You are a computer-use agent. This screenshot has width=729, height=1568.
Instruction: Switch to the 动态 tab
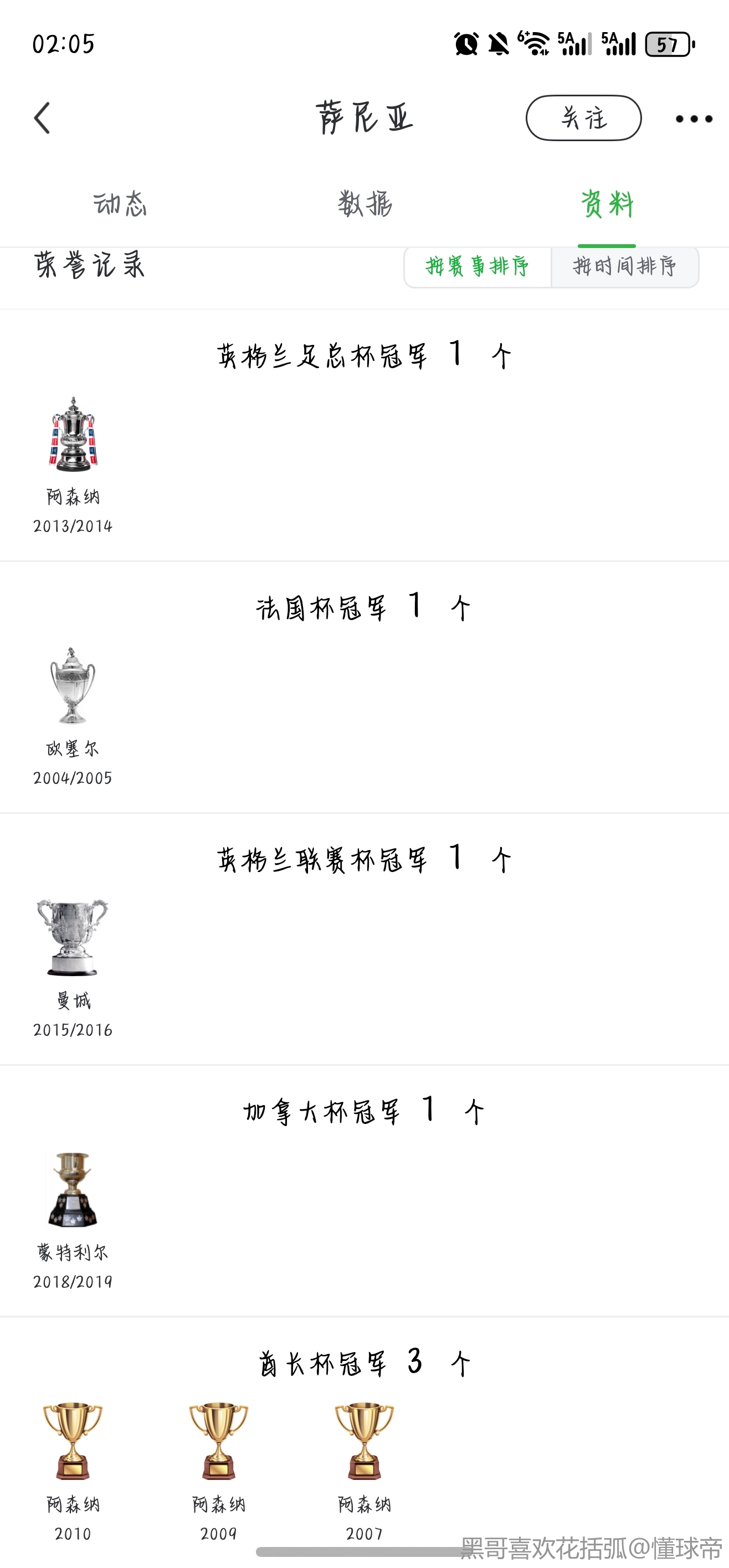click(120, 204)
